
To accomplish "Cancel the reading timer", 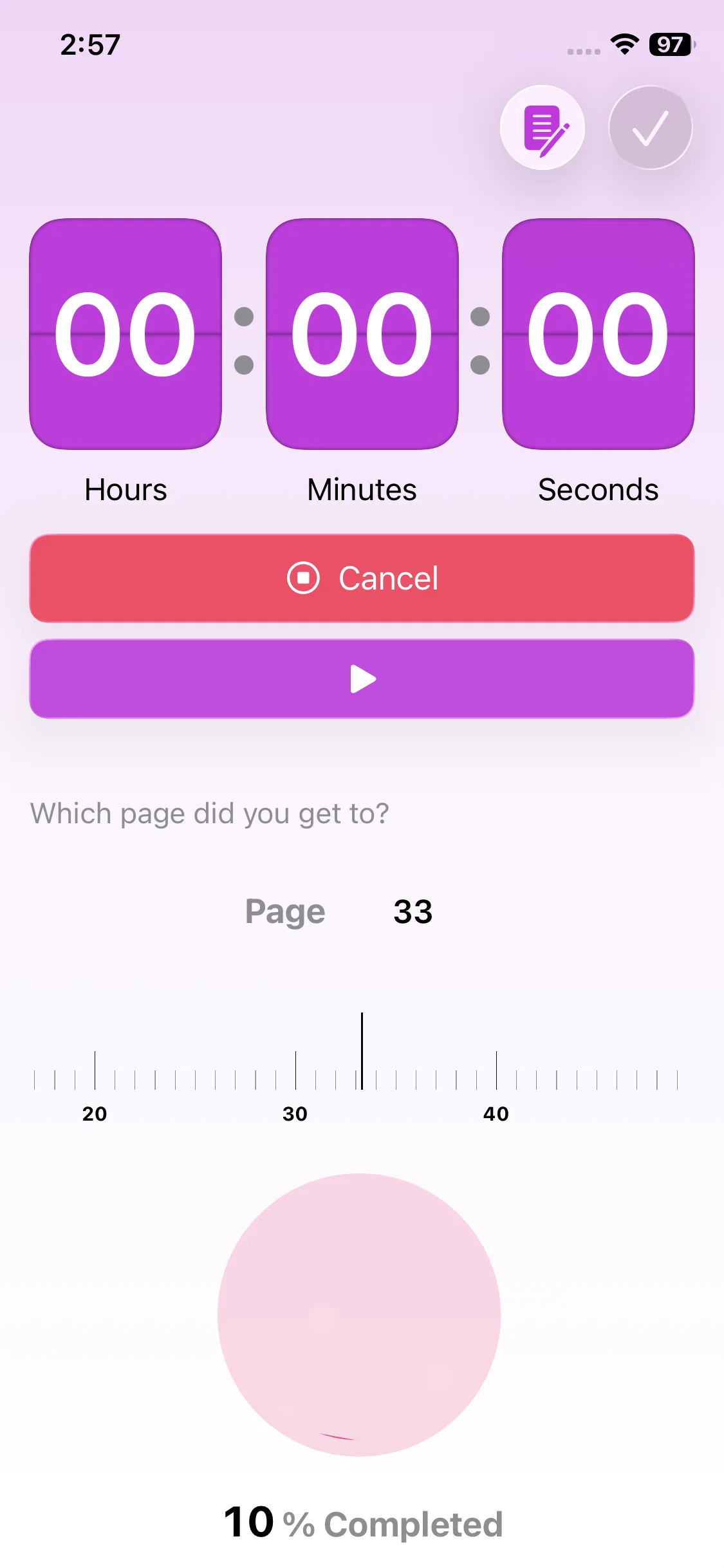I will pyautogui.click(x=362, y=578).
